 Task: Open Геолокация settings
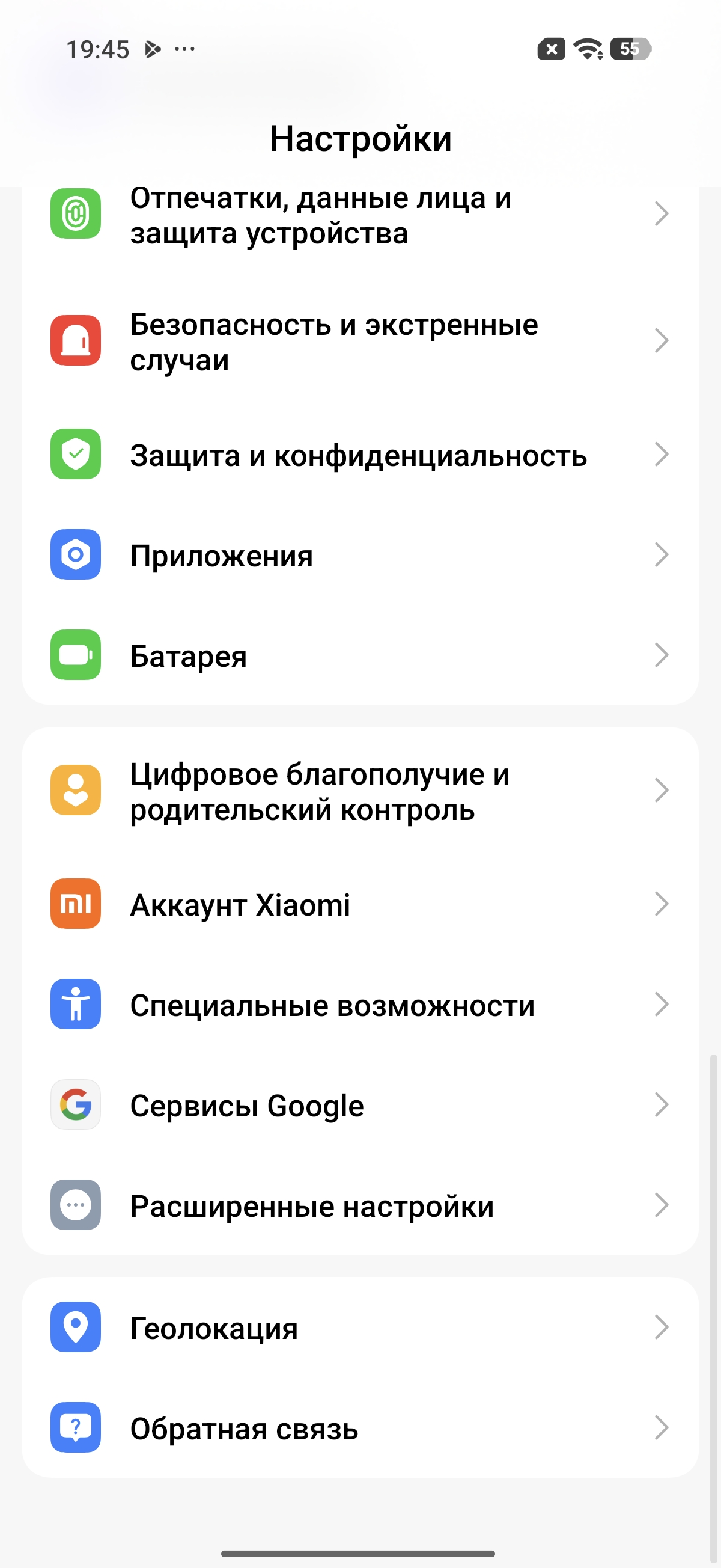(360, 1327)
